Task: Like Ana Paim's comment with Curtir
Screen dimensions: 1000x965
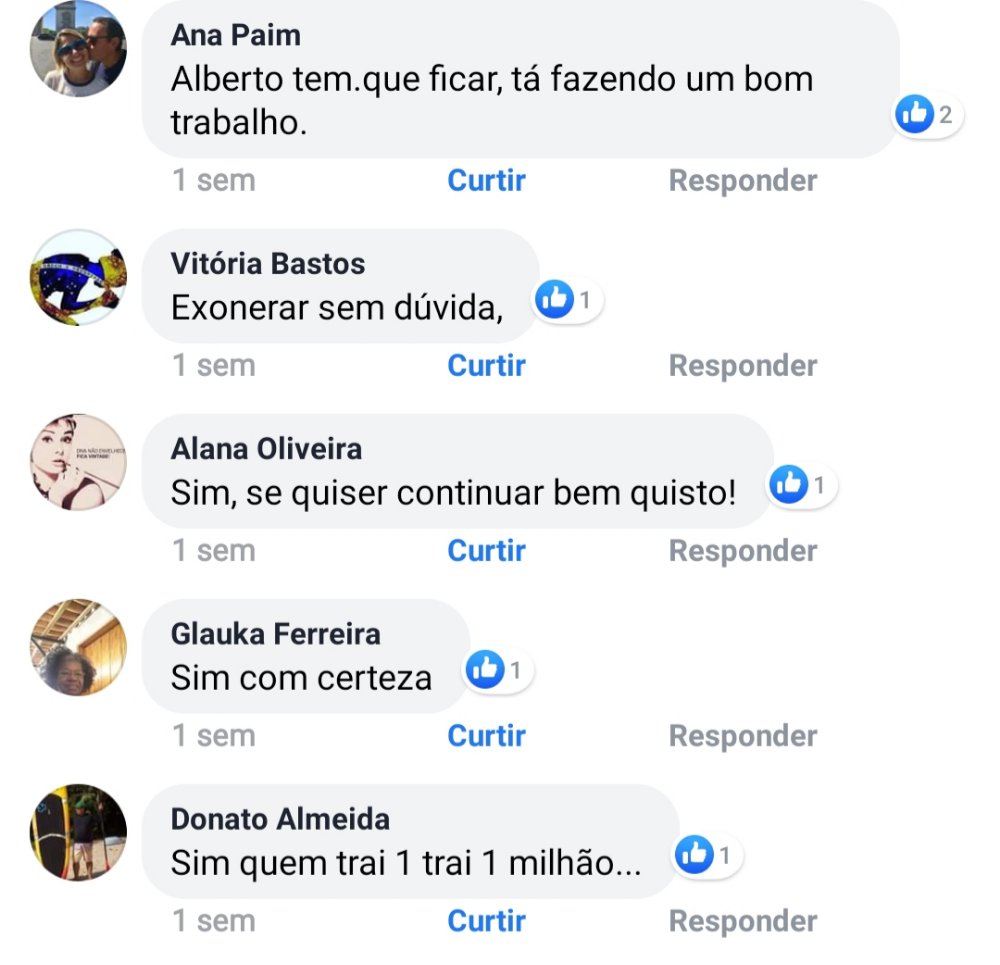Action: (486, 181)
